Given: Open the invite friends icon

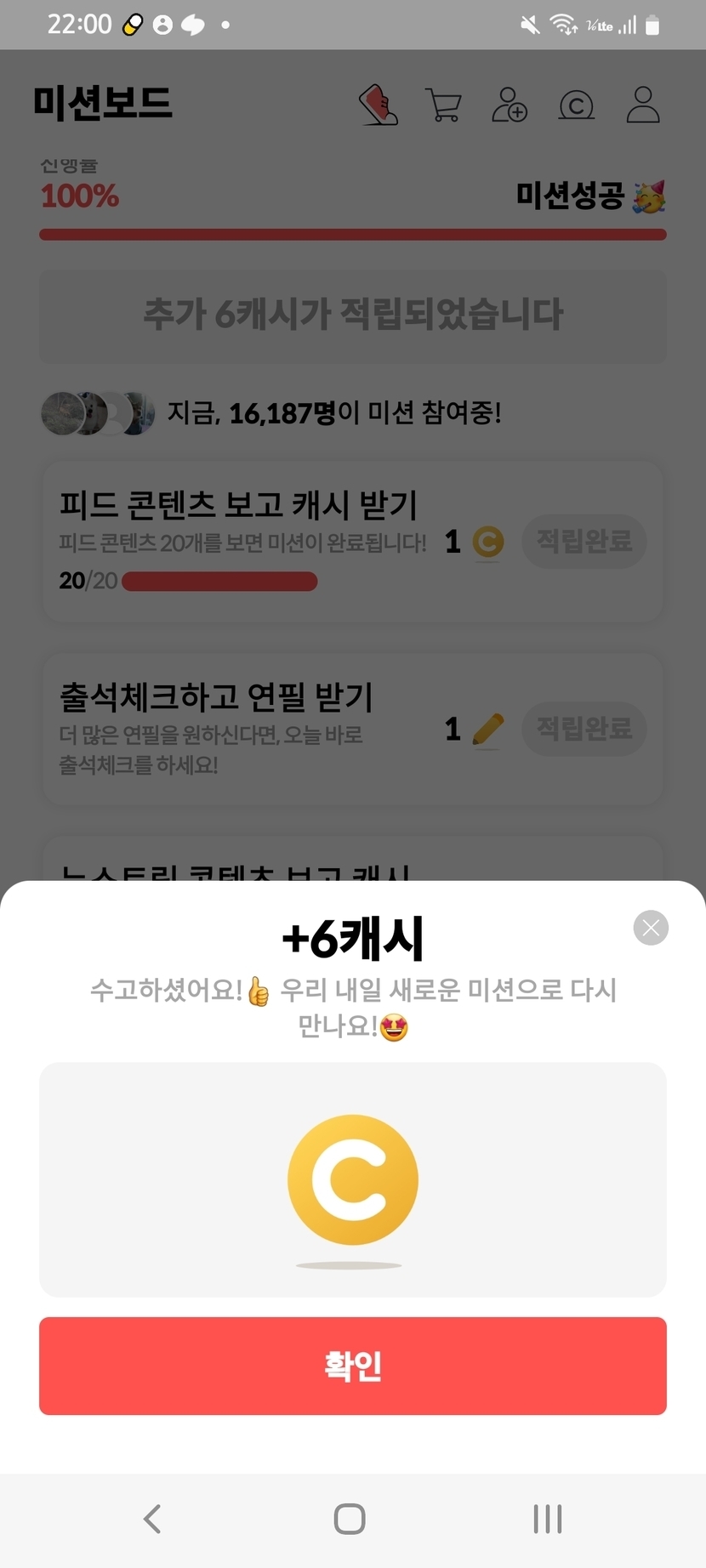Looking at the screenshot, I should [510, 105].
